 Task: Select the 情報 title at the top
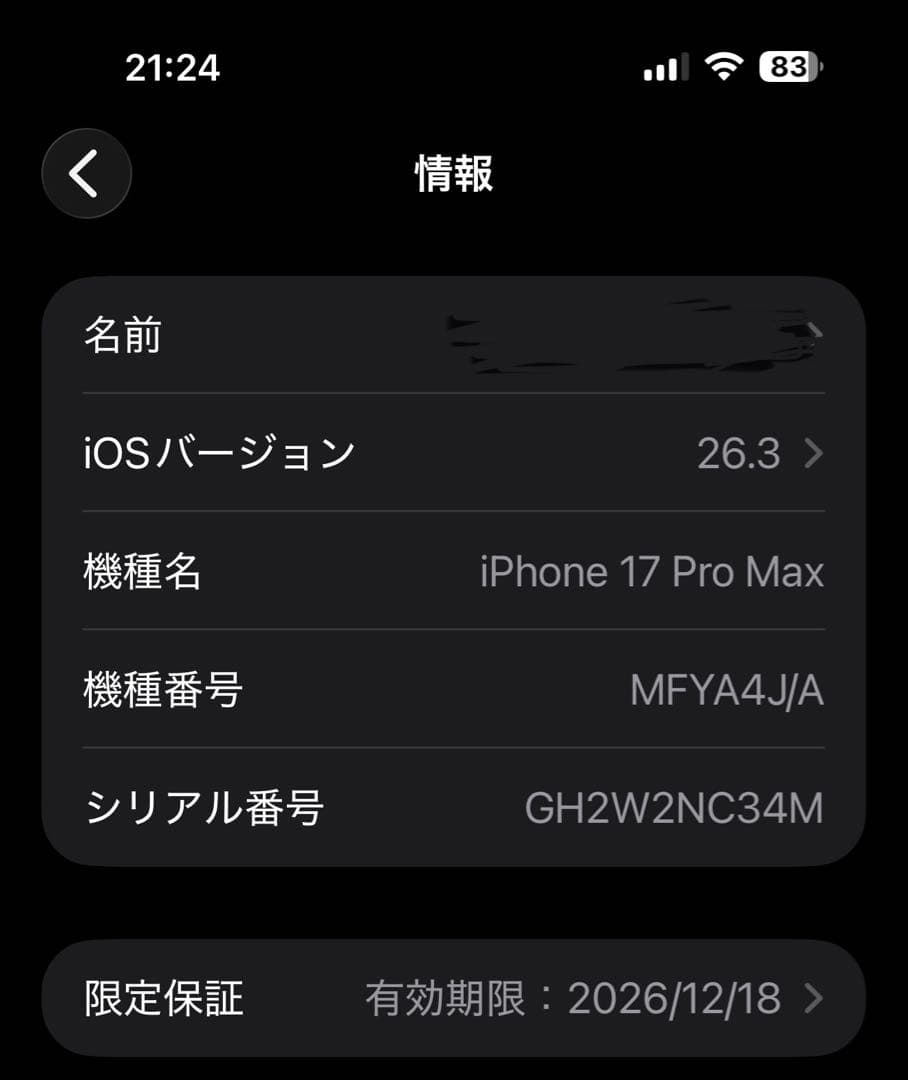[x=453, y=172]
